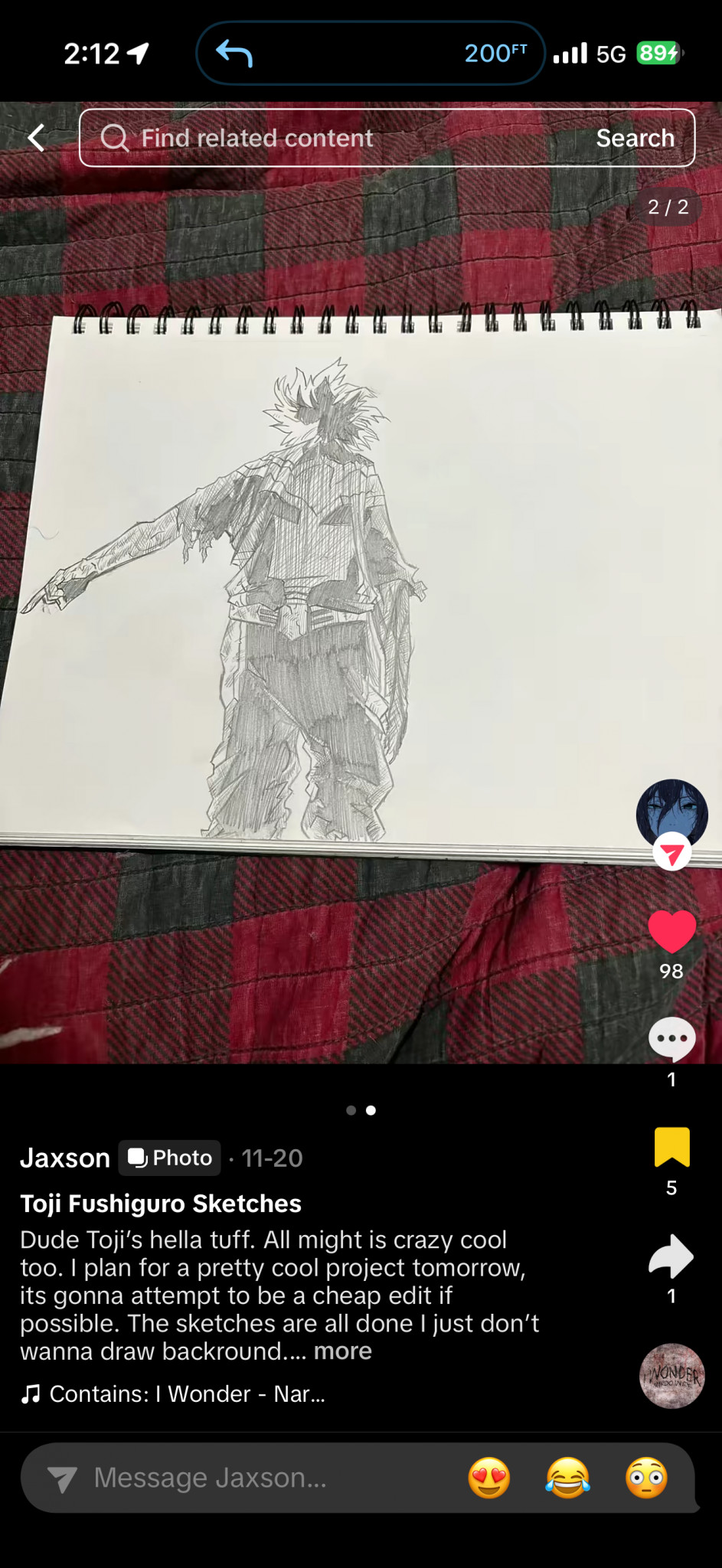
Task: Open the I Wonder sound disc
Action: pyautogui.click(x=671, y=1376)
